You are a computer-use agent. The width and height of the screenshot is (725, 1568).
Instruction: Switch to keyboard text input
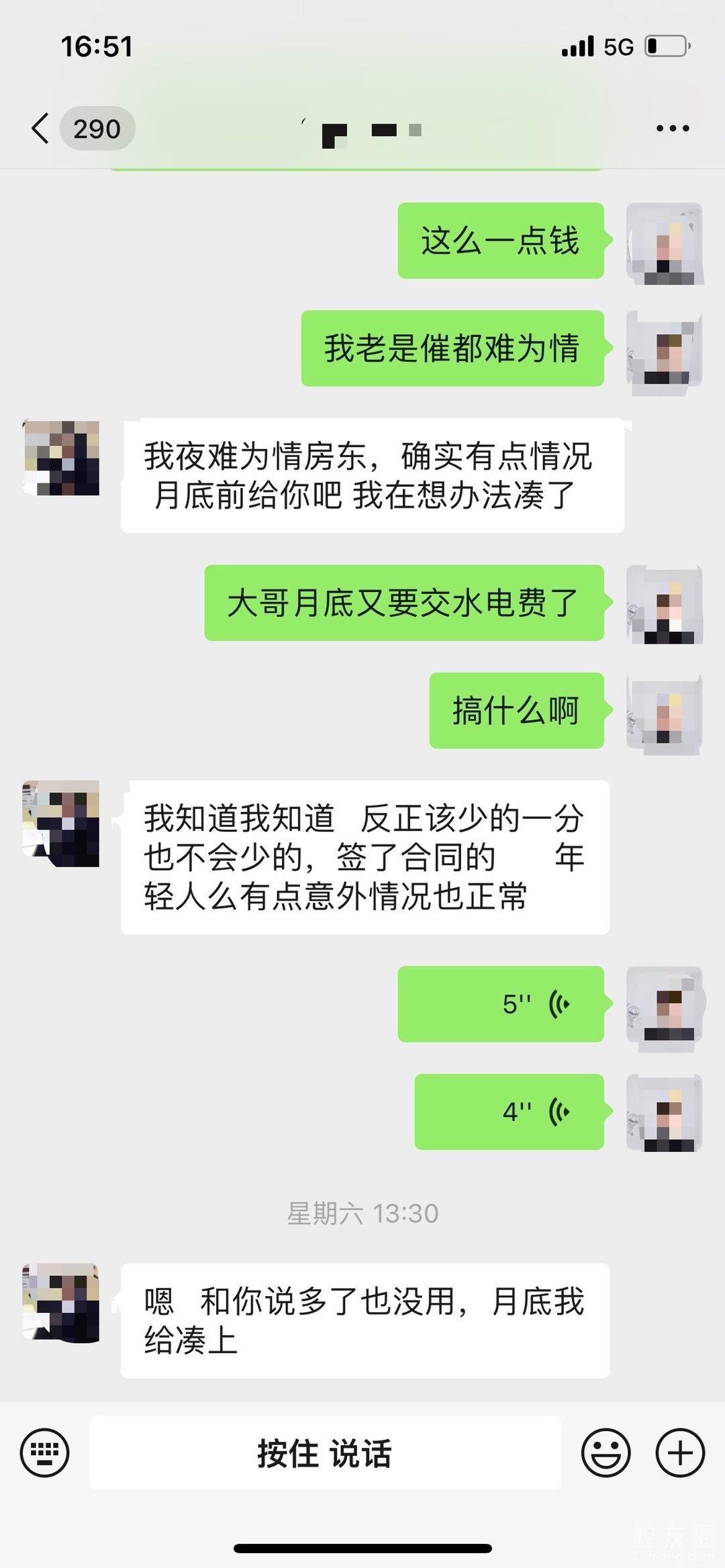pyautogui.click(x=45, y=1453)
